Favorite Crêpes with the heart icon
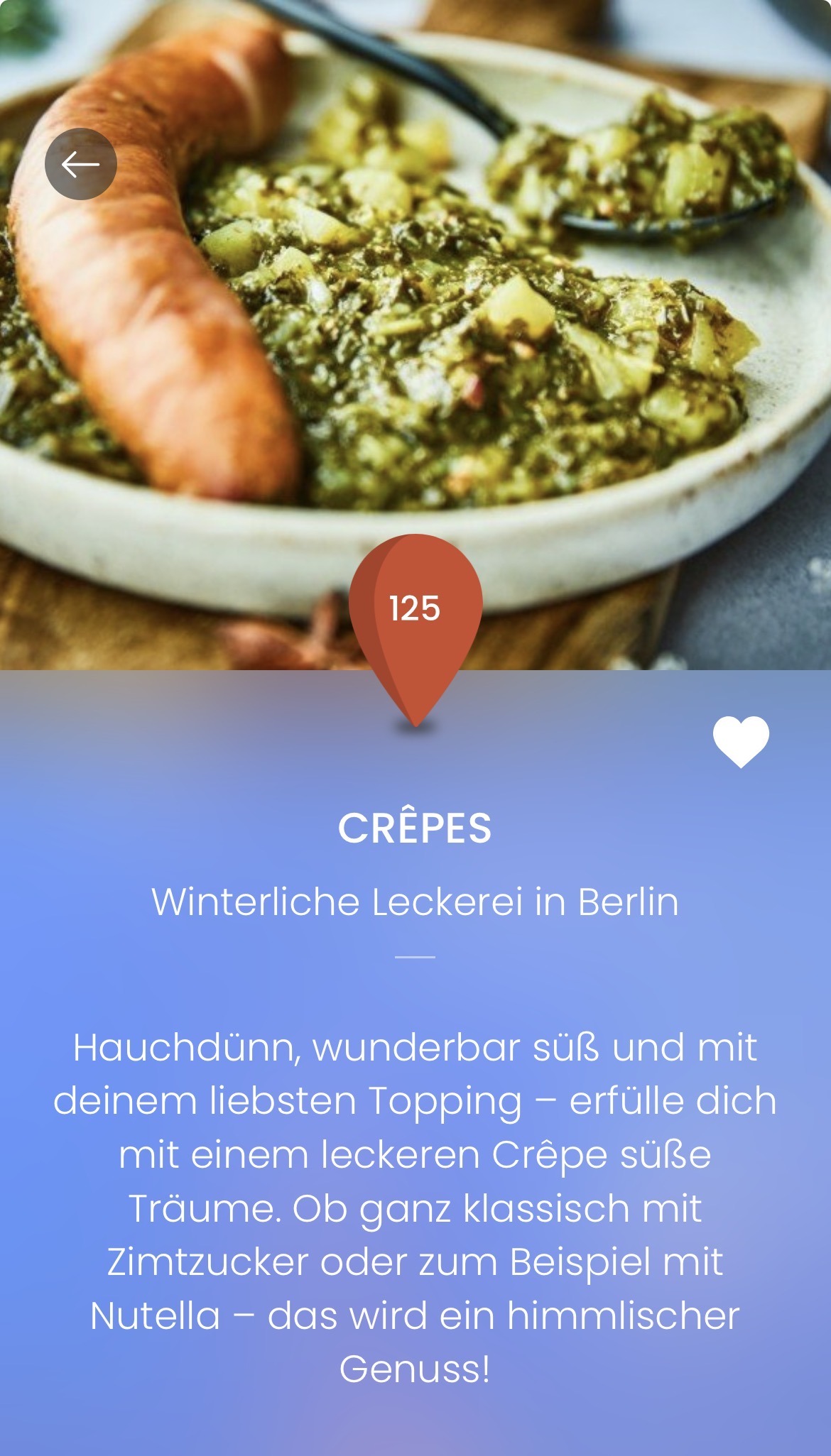 tap(741, 741)
